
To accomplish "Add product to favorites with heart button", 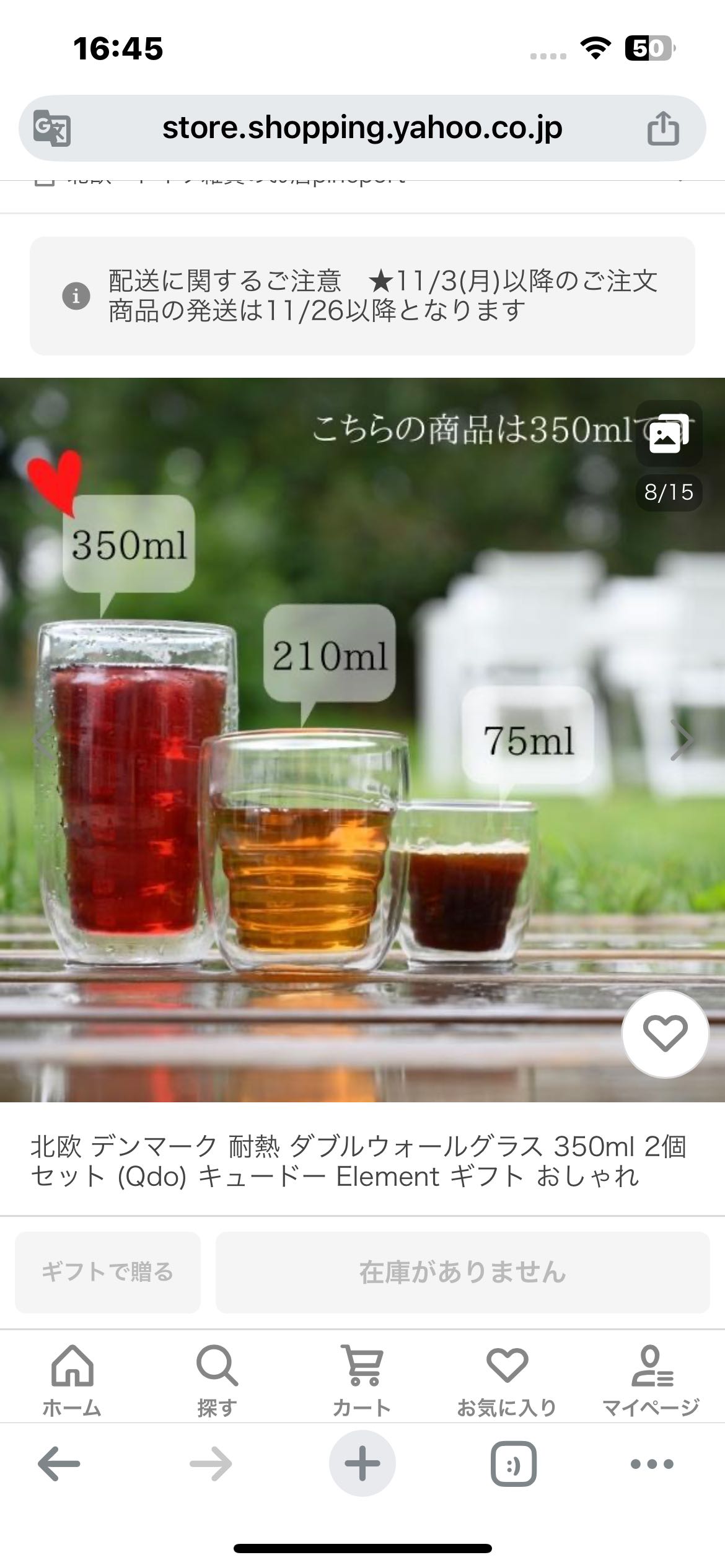I will pos(665,1034).
